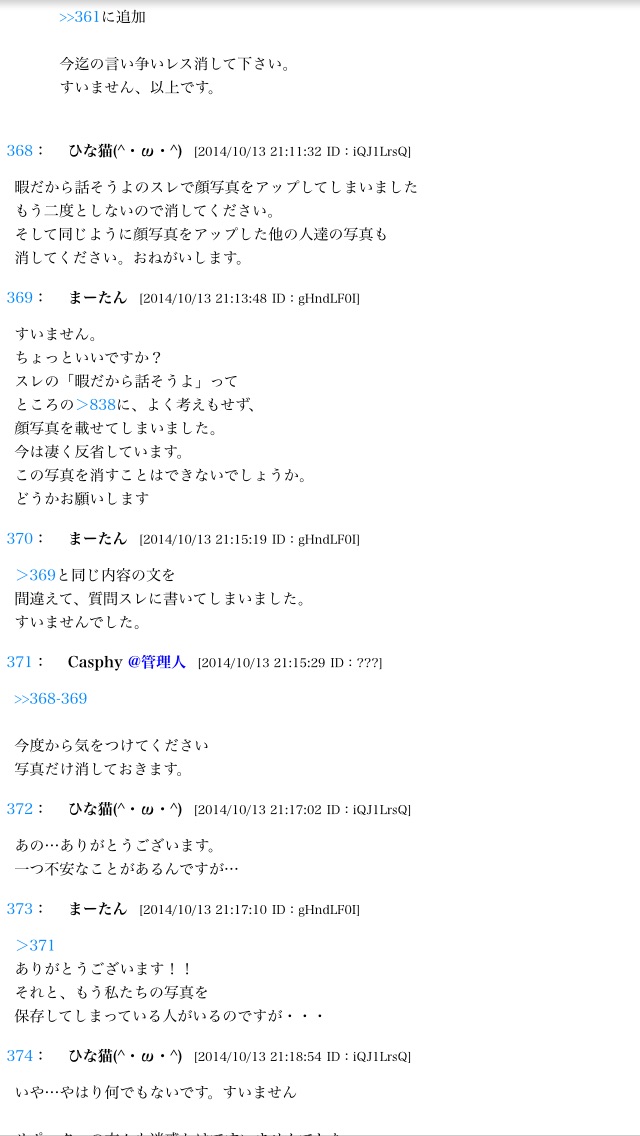This screenshot has height=1136, width=640.
Task: Follow the >371 anchor in post 373
Action: [x=35, y=944]
